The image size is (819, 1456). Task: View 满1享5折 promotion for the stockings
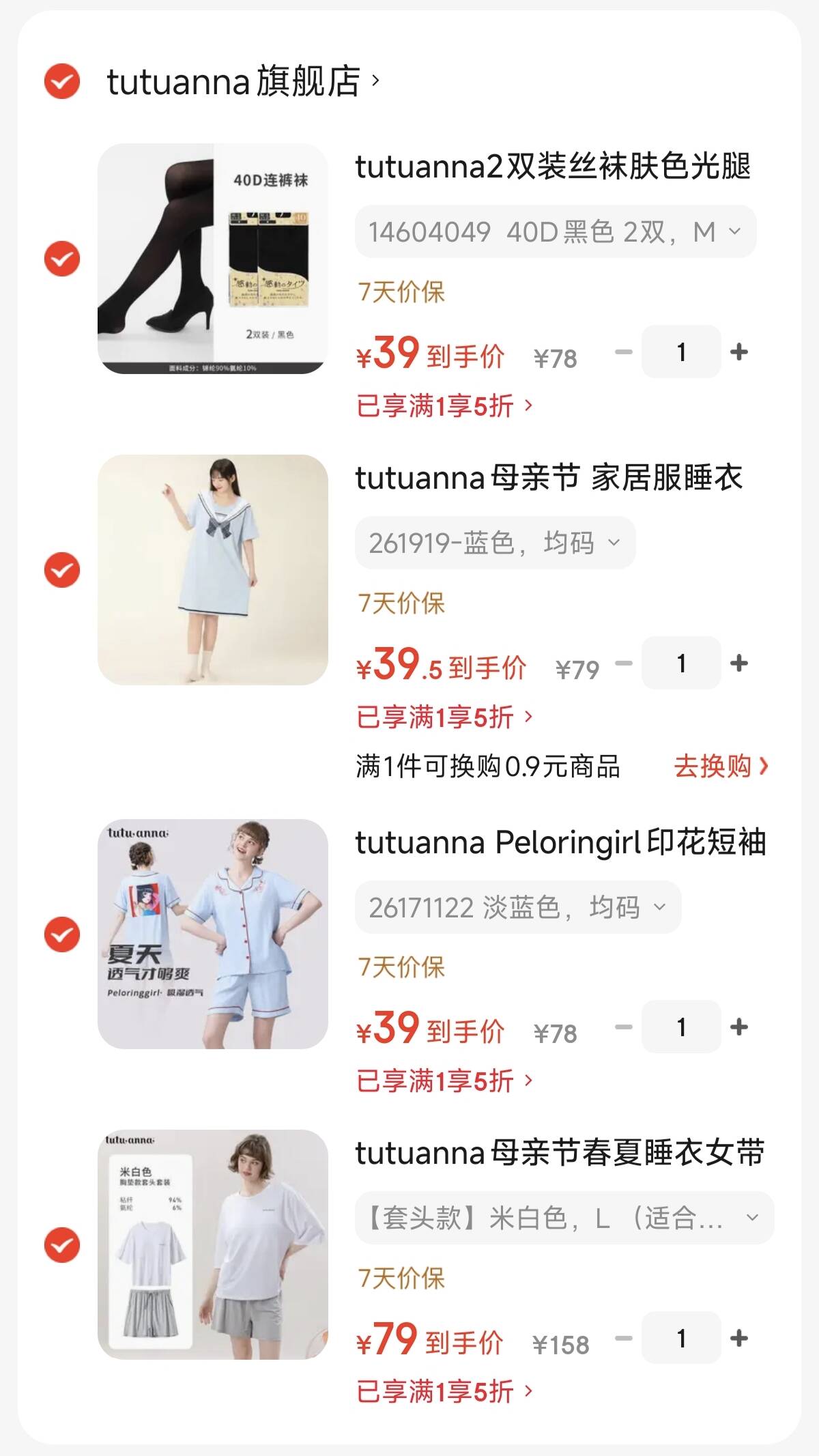442,405
